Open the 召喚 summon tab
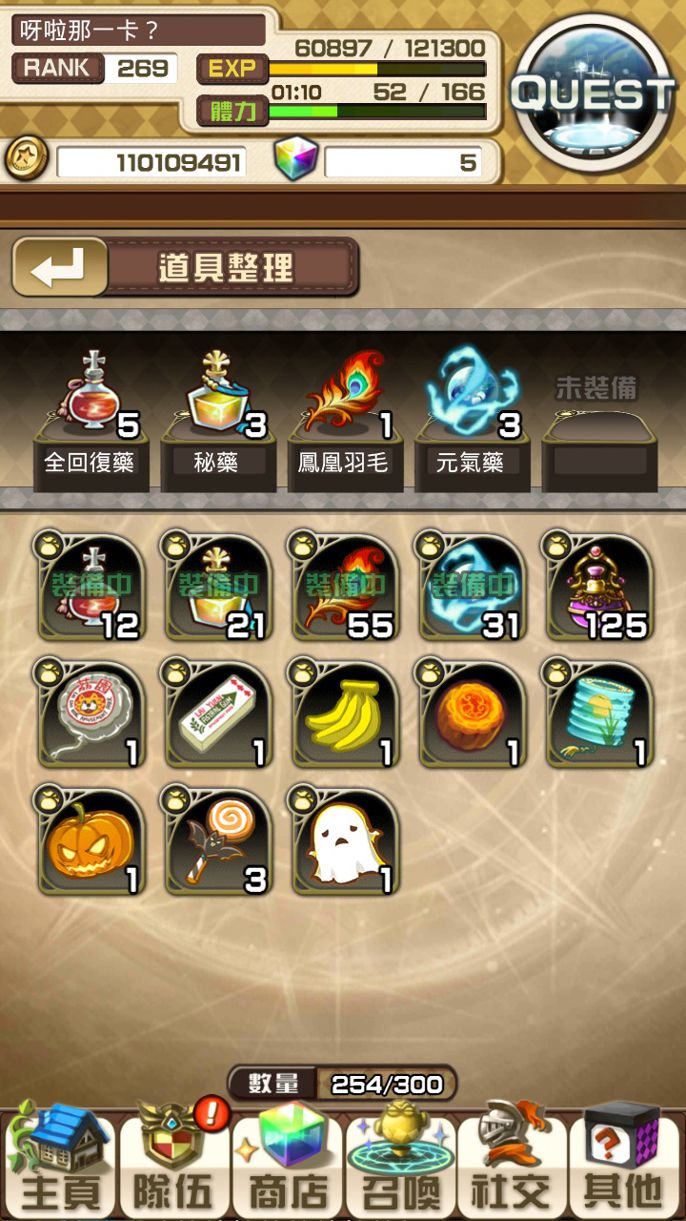This screenshot has height=1221, width=686. [401, 1160]
